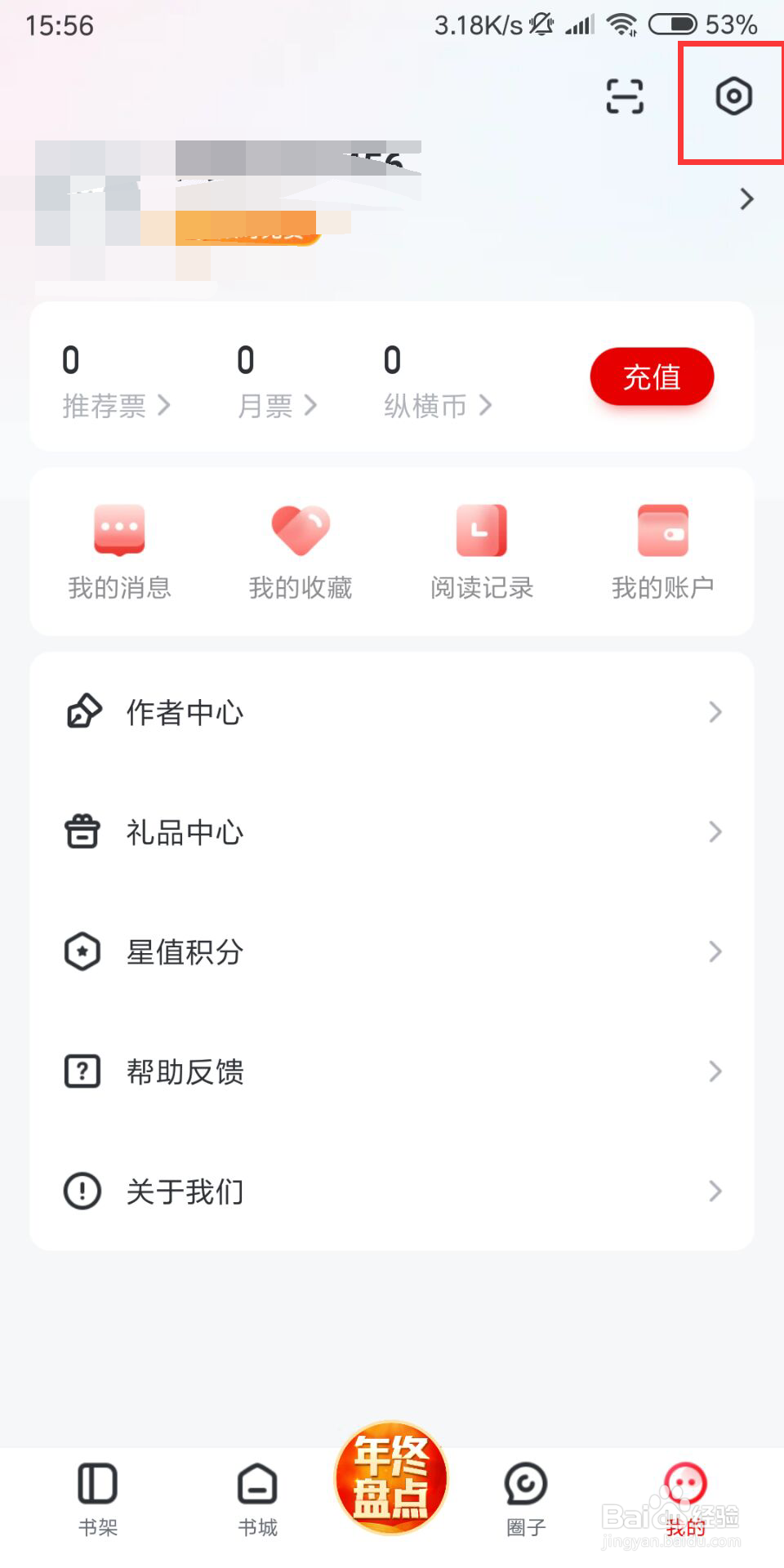784x1568 pixels.
Task: Open the settings gear icon
Action: [732, 96]
